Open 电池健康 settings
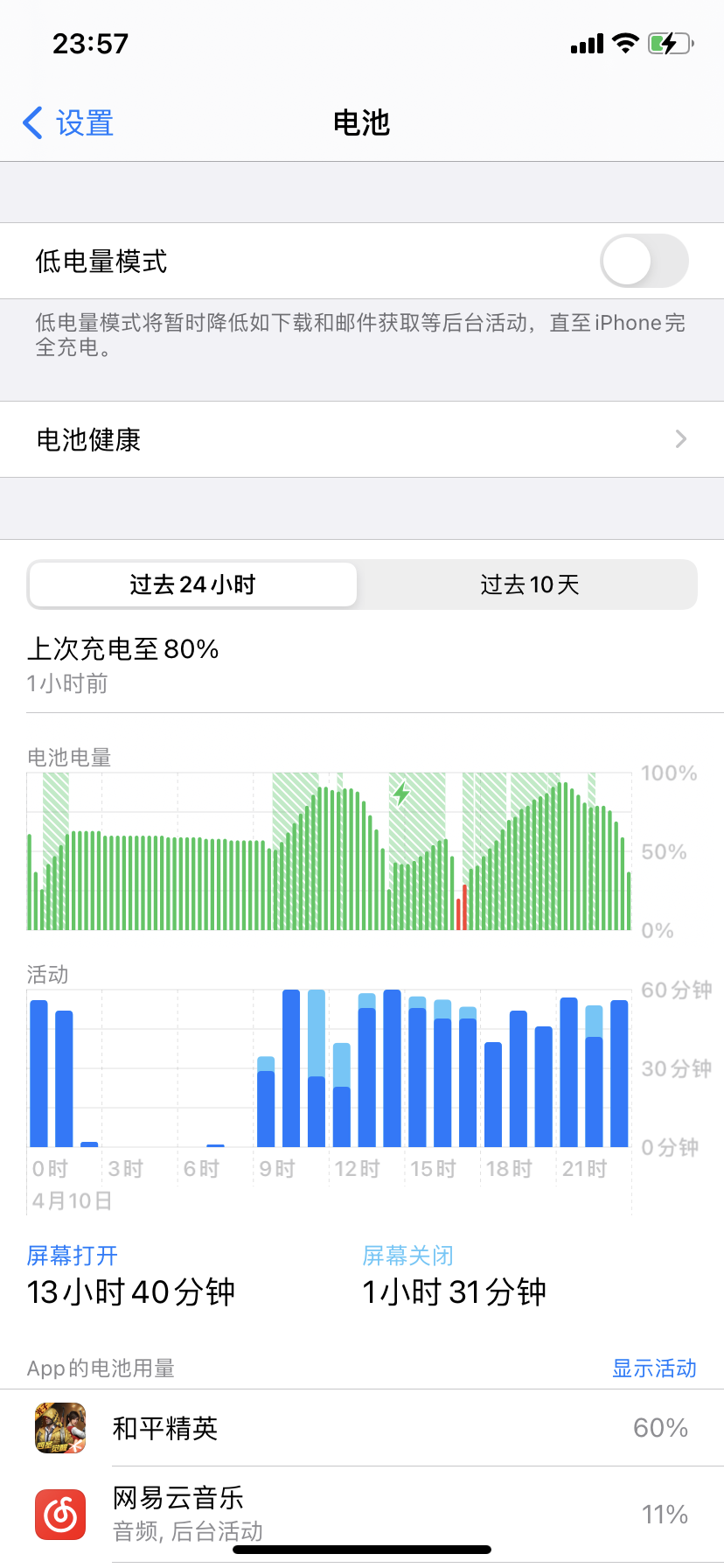The image size is (724, 1568). click(362, 439)
